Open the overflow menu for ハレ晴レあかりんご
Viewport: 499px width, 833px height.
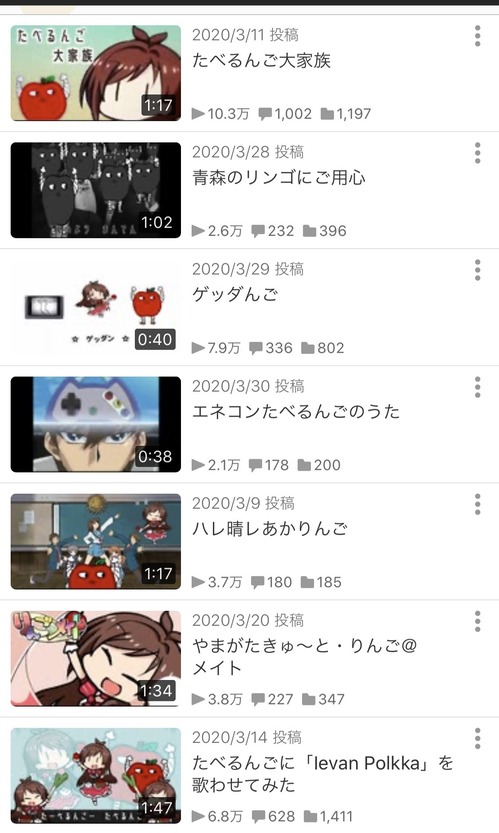[477, 504]
